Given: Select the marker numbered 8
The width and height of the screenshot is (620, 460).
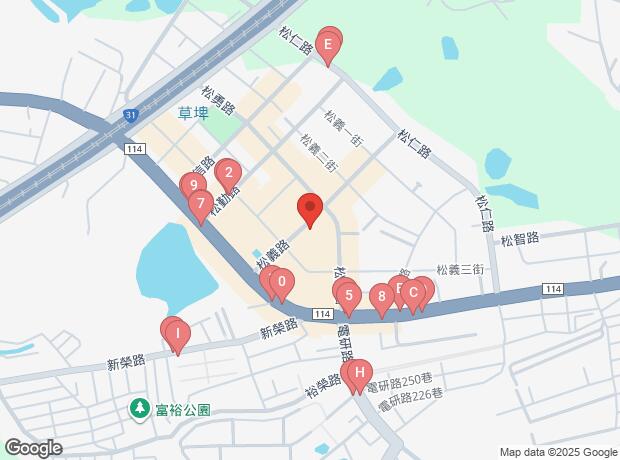Looking at the screenshot, I should 381,297.
